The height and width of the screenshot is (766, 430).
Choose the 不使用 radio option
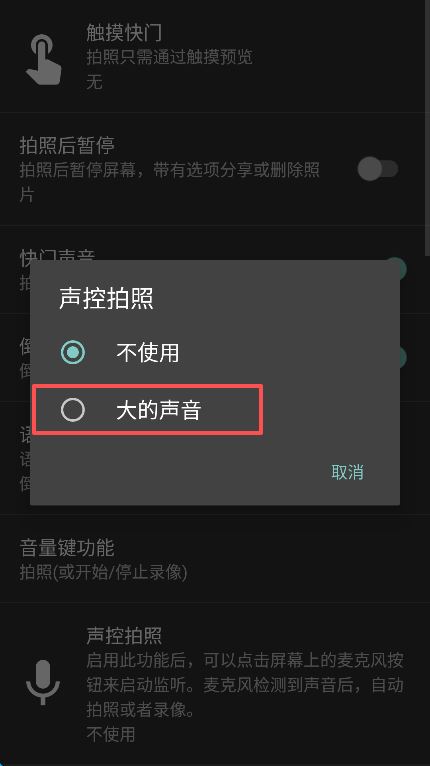click(x=215, y=353)
